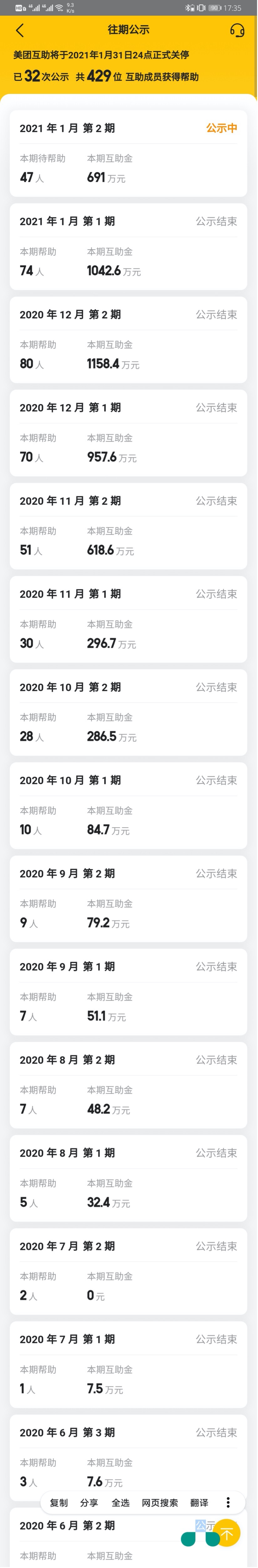Open customer service headset icon
Viewport: 258px width, 1568px height.
click(237, 30)
